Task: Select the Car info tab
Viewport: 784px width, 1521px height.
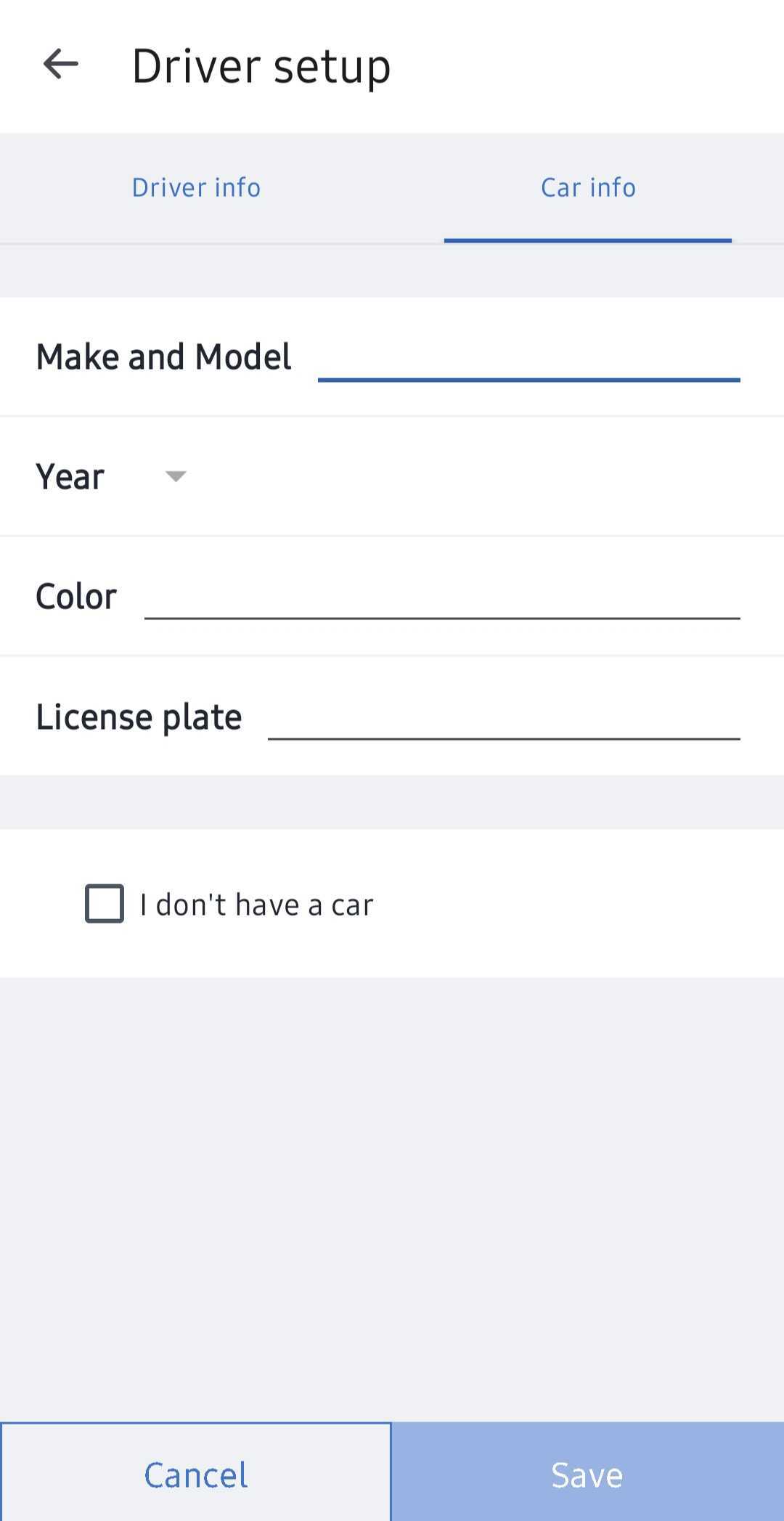Action: point(588,187)
